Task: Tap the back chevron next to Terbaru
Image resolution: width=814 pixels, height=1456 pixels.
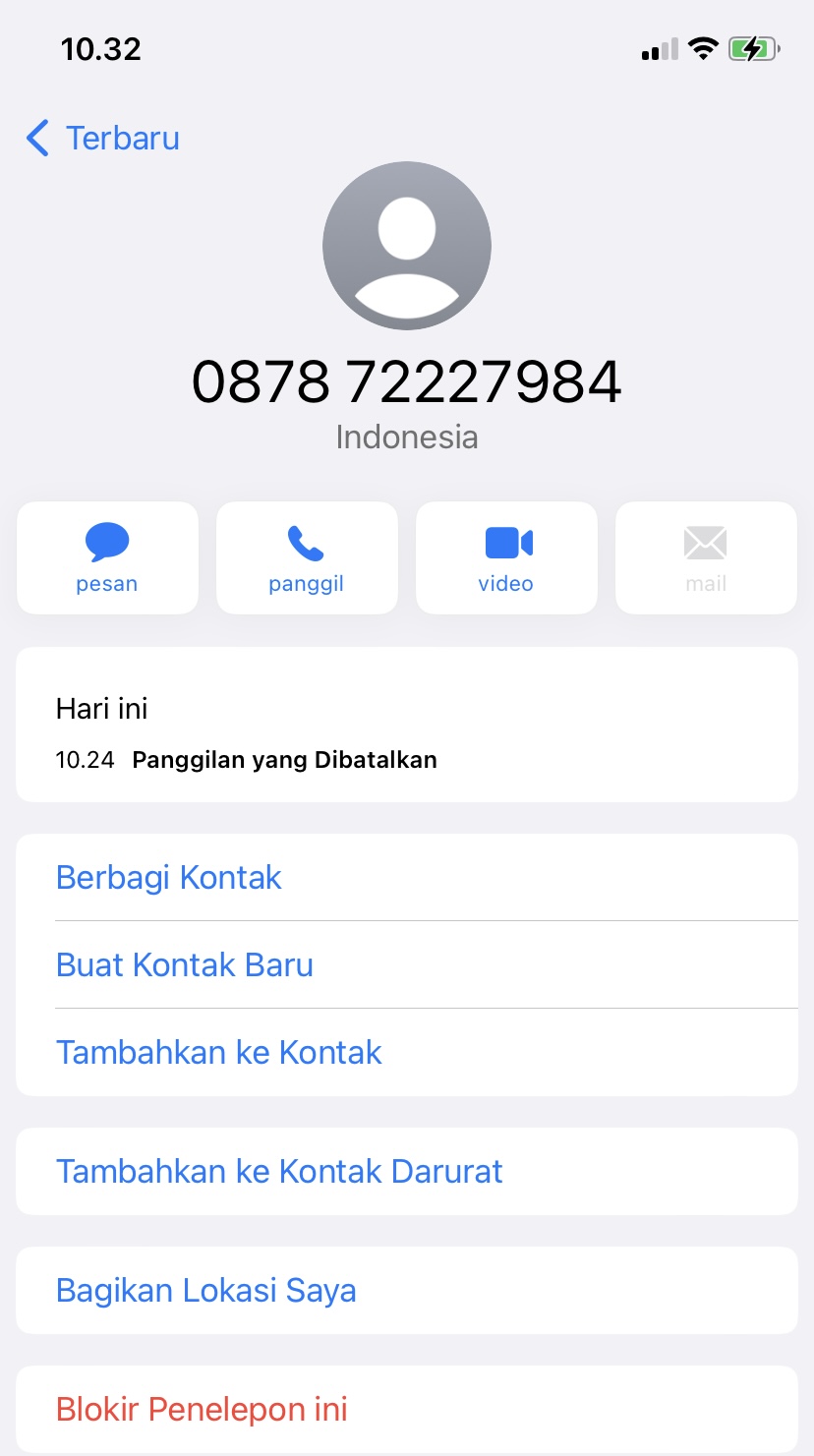Action: pos(36,139)
